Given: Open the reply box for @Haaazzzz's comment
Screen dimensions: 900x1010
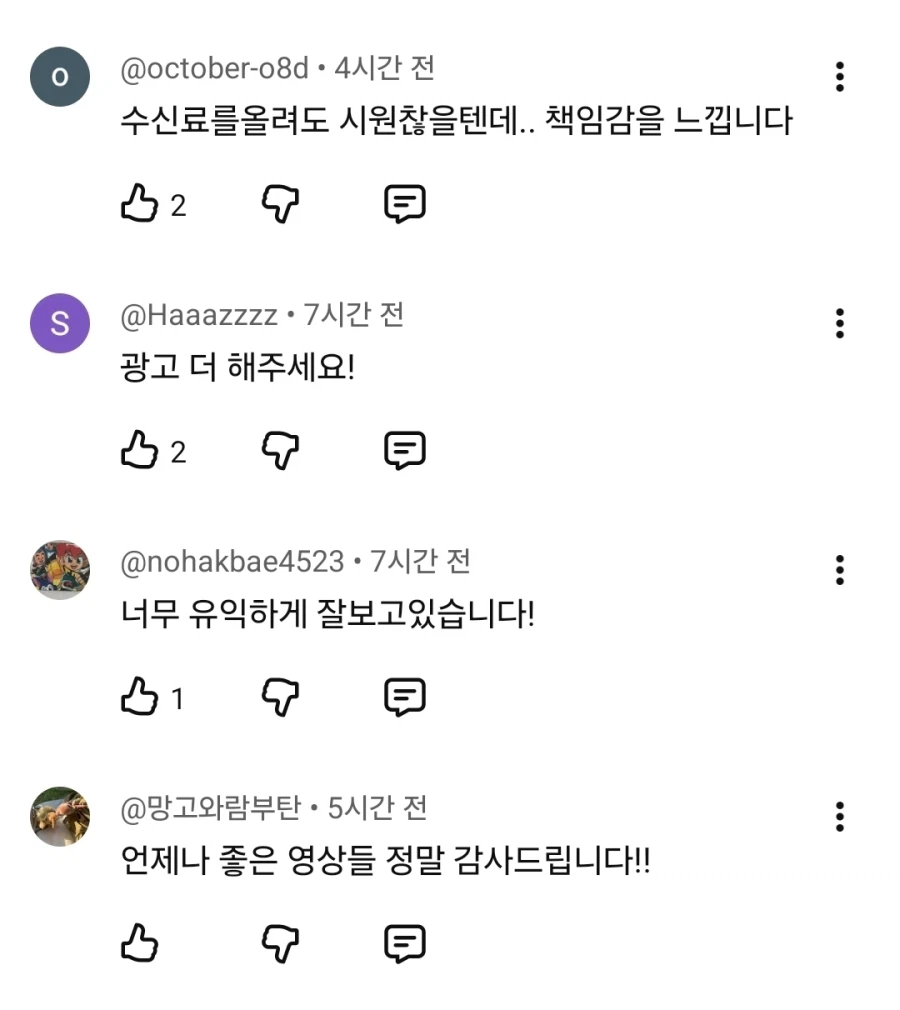Looking at the screenshot, I should click(x=405, y=449).
